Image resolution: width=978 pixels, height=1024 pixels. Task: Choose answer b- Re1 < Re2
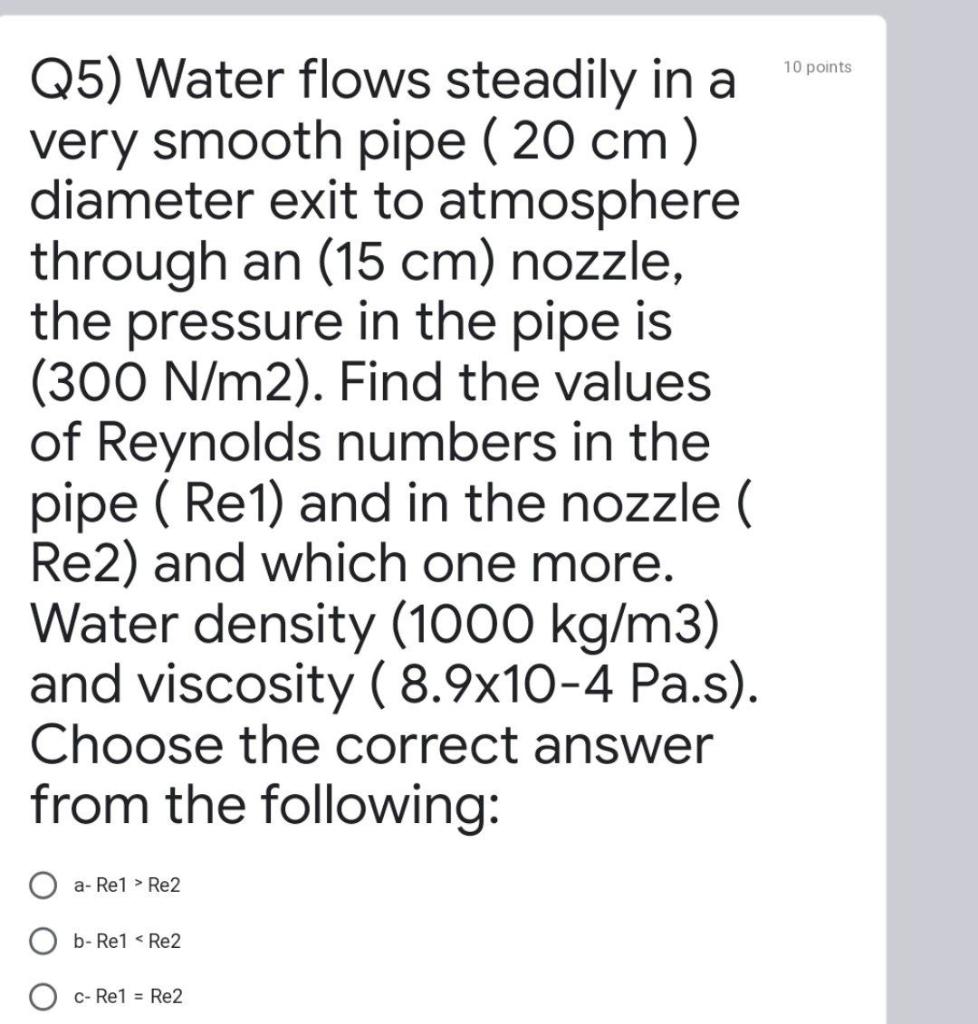43,941
